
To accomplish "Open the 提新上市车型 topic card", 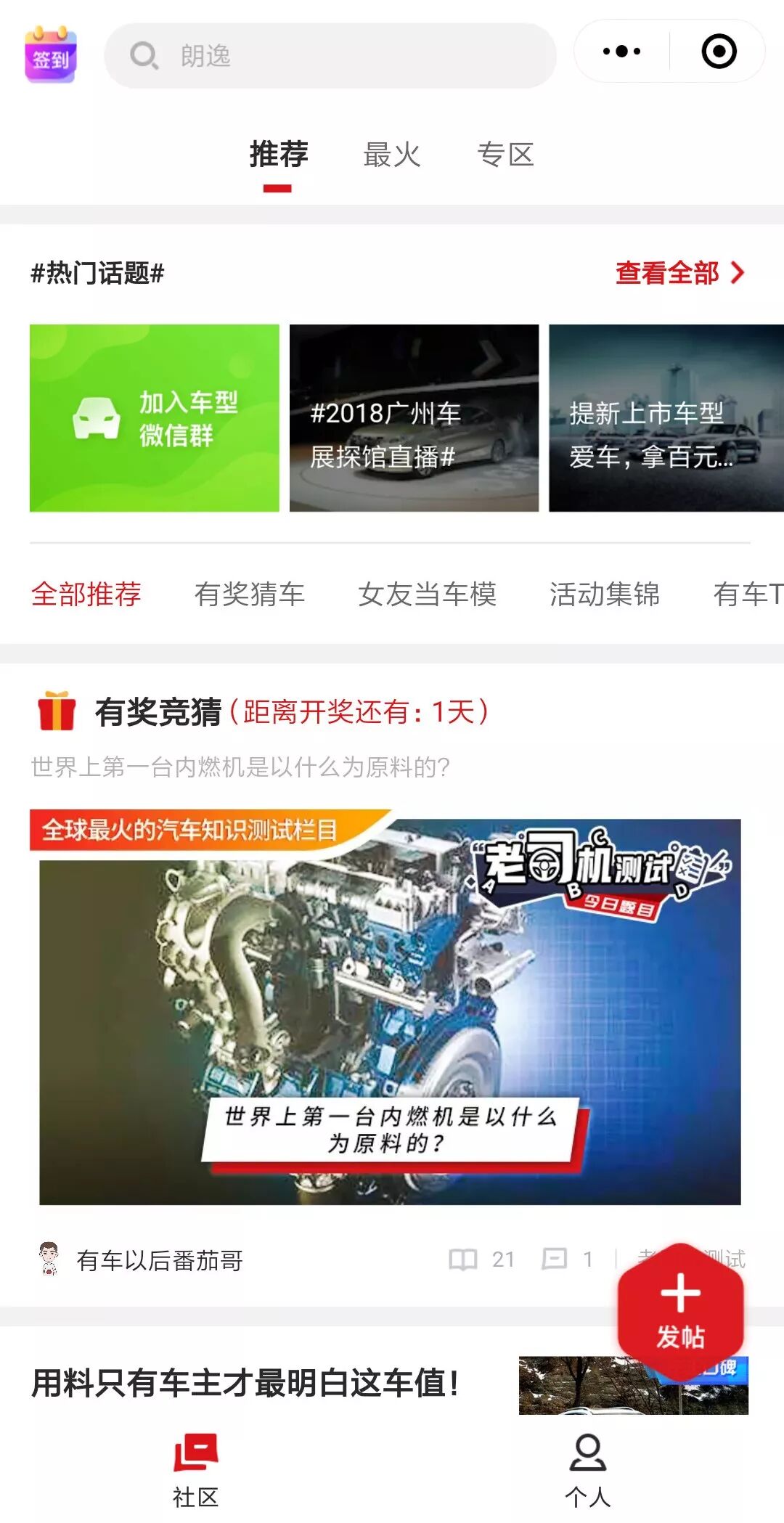I will [666, 418].
